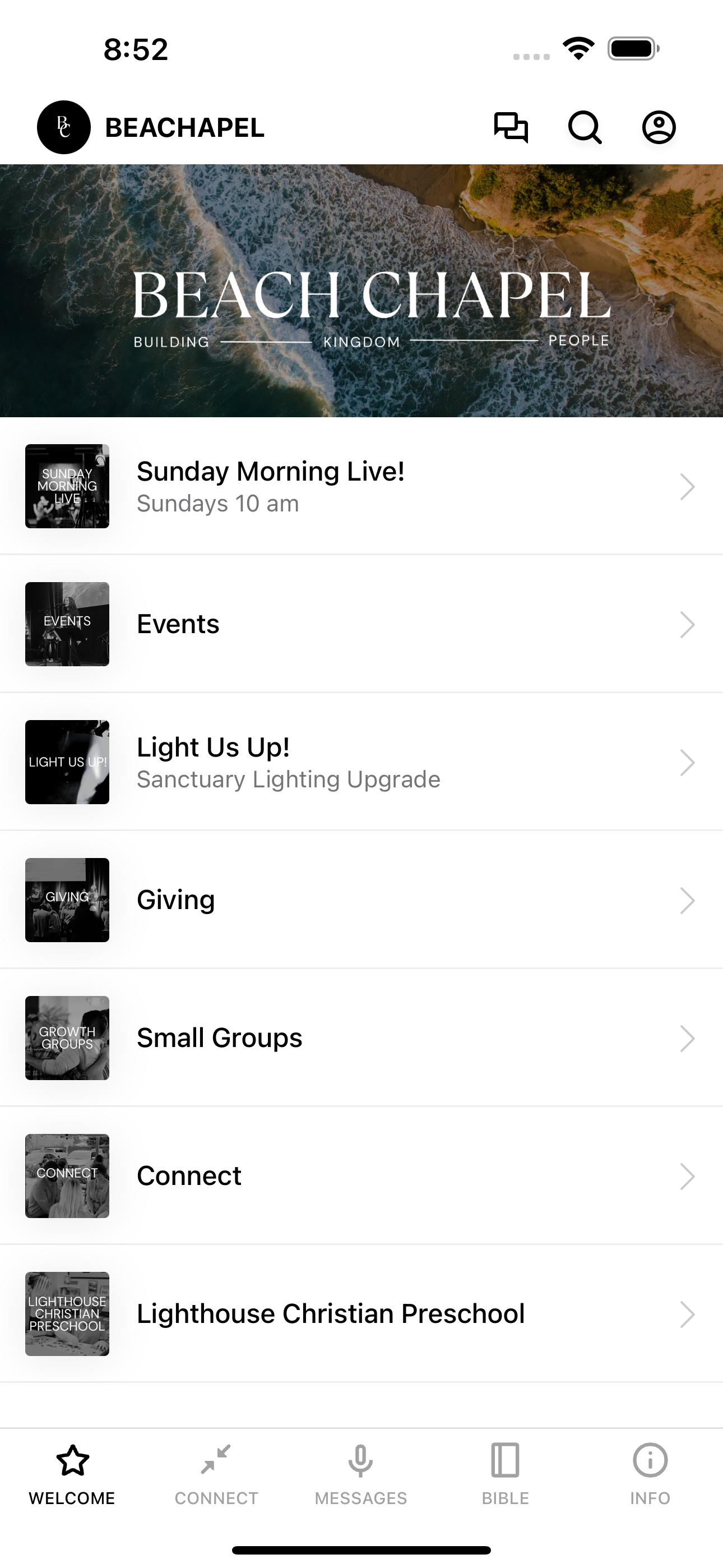Open the messaging chat icon
The image size is (723, 1568).
[511, 127]
